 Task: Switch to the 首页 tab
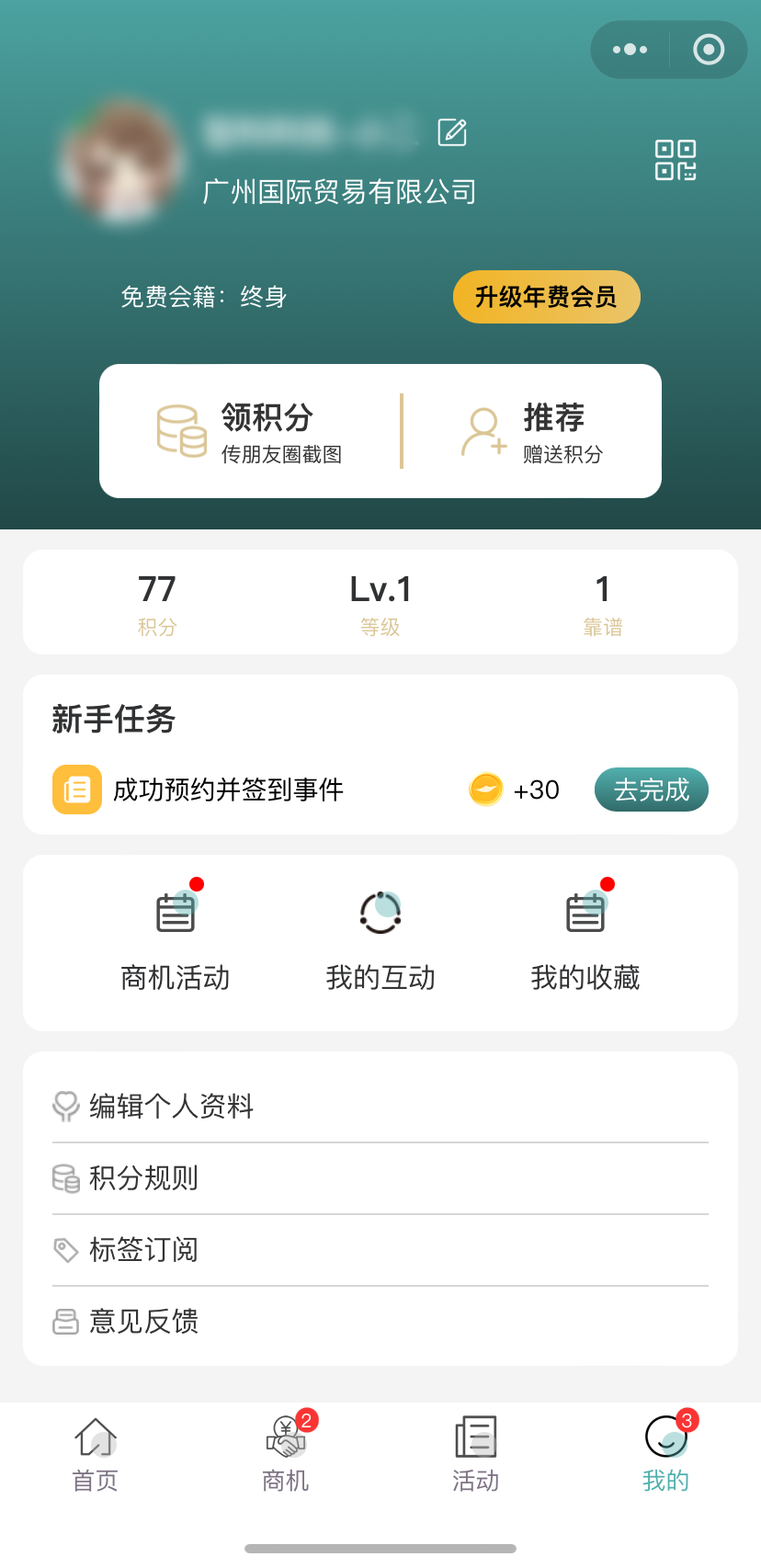[x=96, y=1454]
